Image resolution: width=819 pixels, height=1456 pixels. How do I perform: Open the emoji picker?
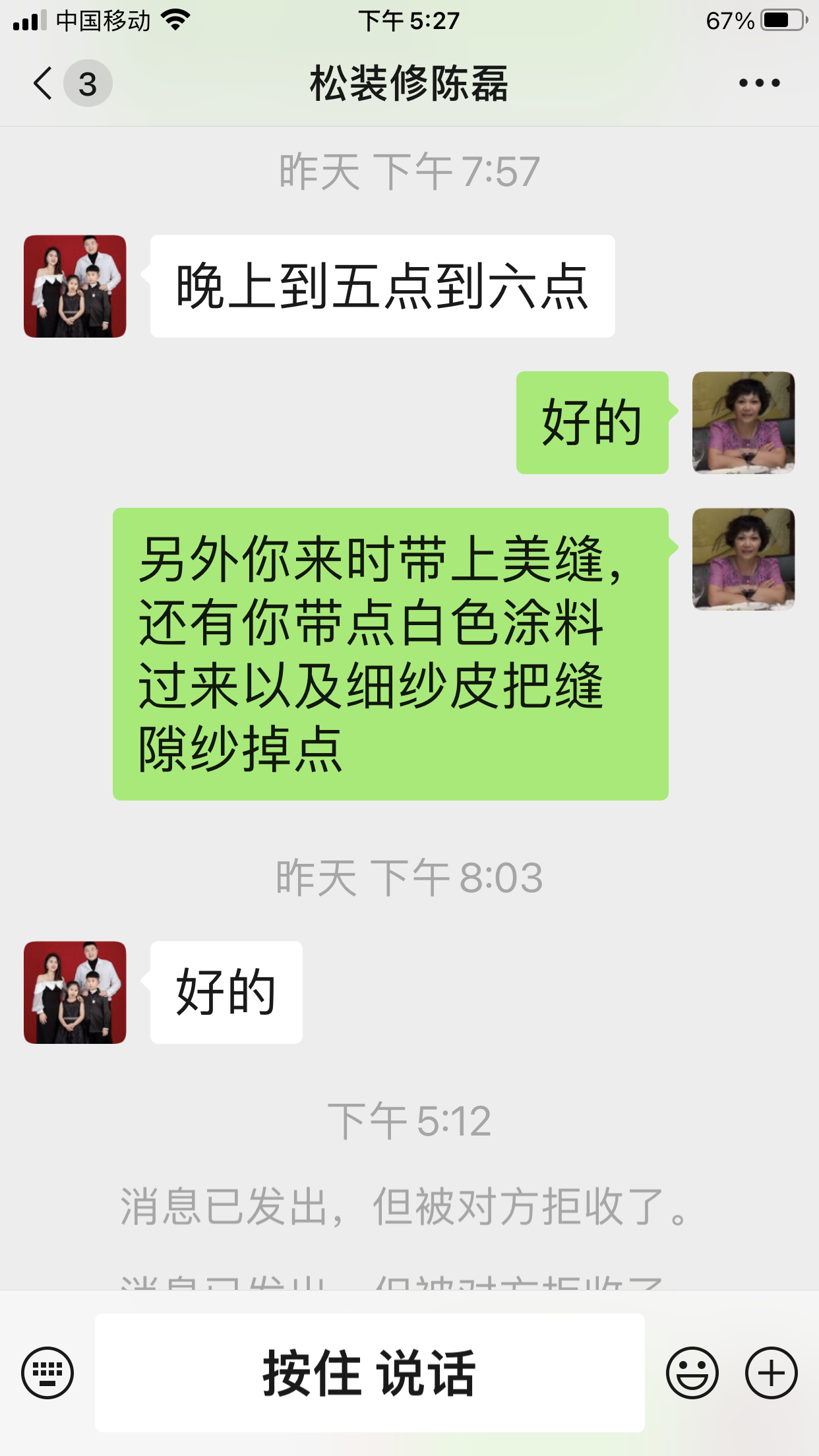click(x=692, y=1373)
